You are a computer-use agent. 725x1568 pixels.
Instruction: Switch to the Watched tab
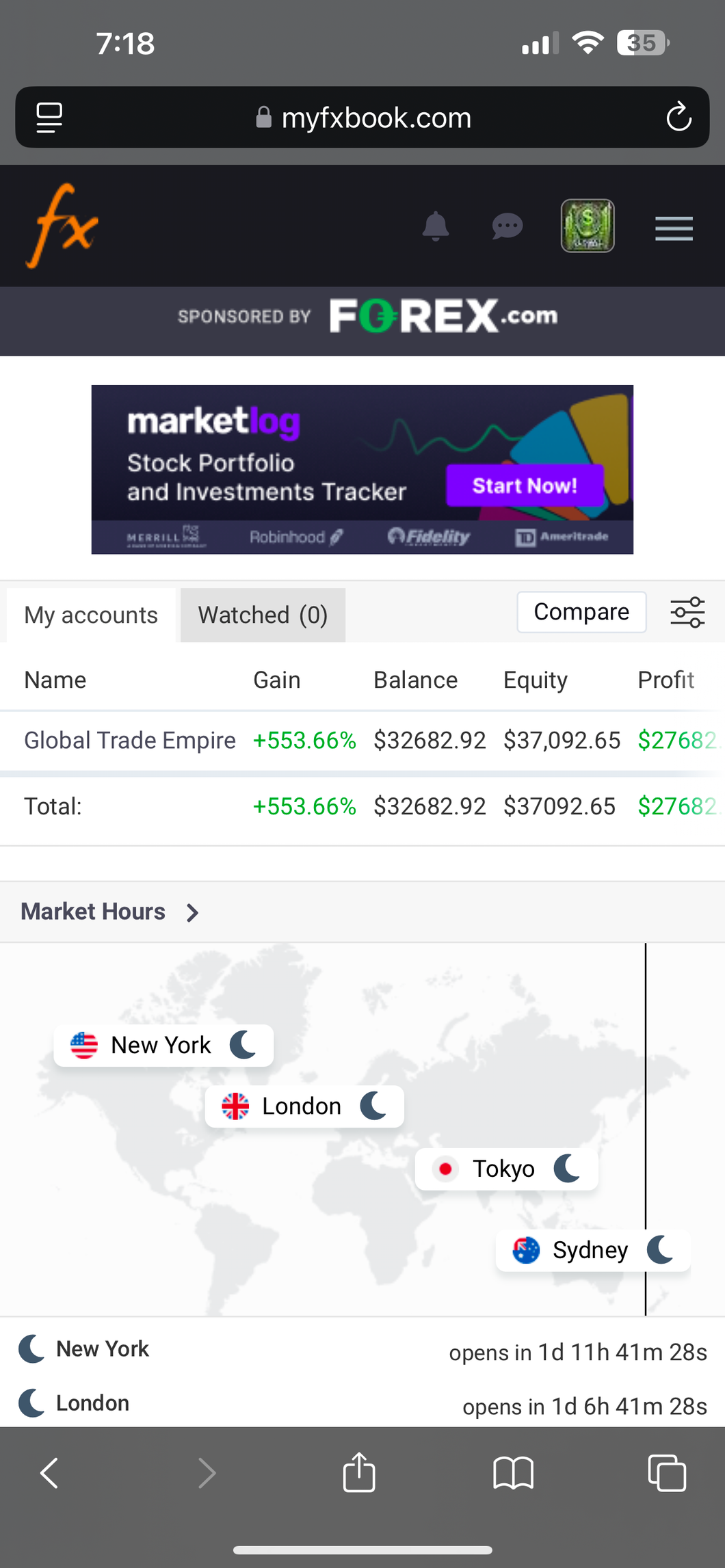(x=262, y=615)
